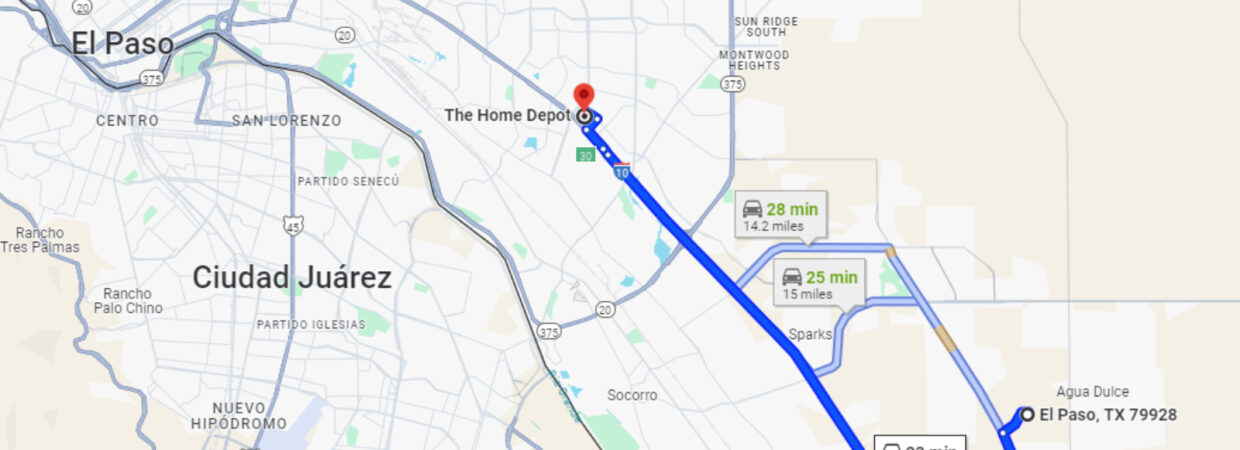The width and height of the screenshot is (1240, 450).
Task: Tap the El Paso, TX 79928 origin marker
Action: (x=1026, y=414)
